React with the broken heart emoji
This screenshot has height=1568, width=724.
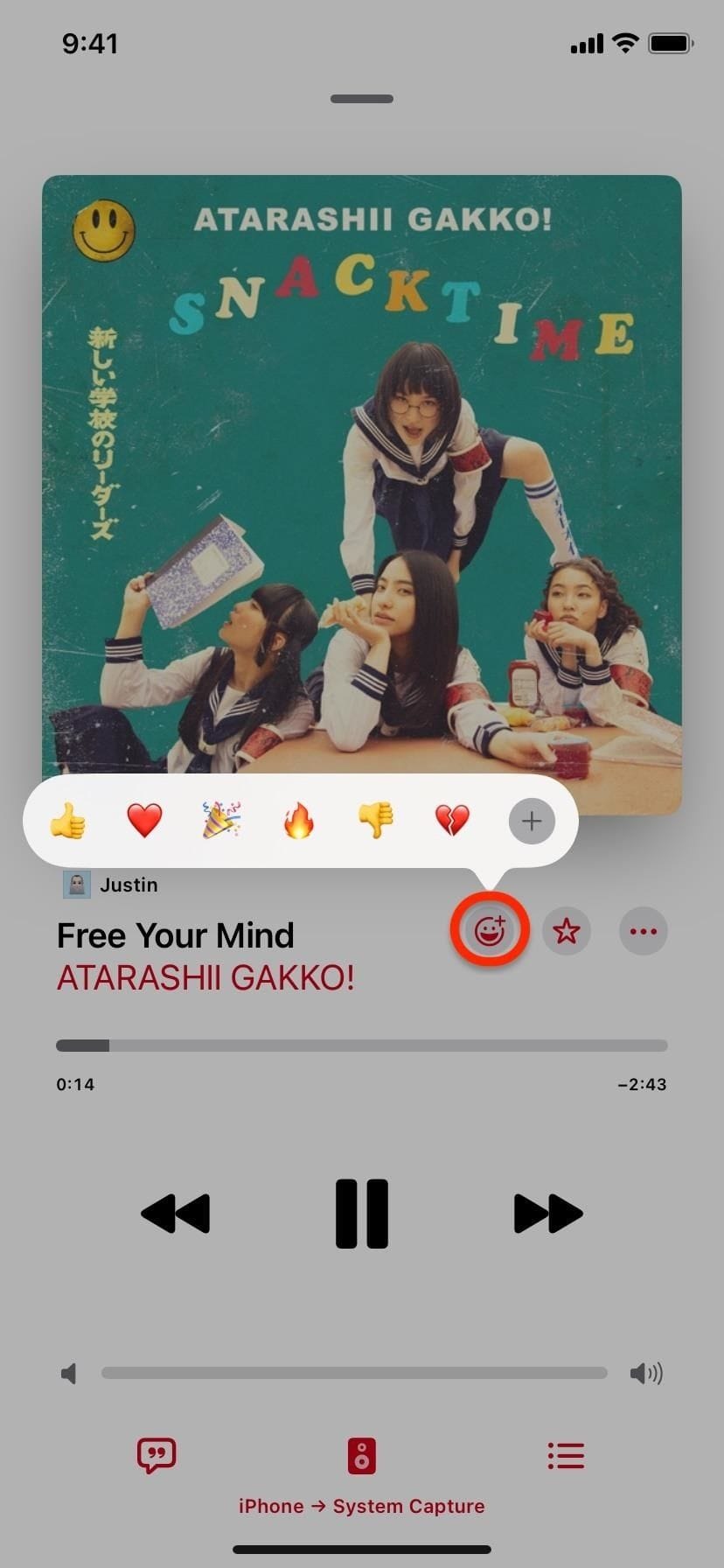coord(452,821)
